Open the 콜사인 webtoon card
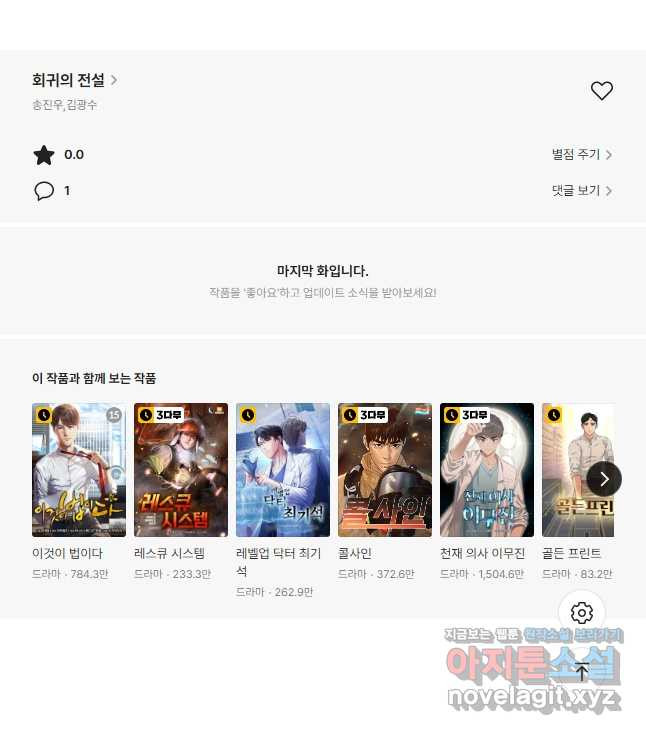Viewport: 646px width, 735px height. click(385, 470)
